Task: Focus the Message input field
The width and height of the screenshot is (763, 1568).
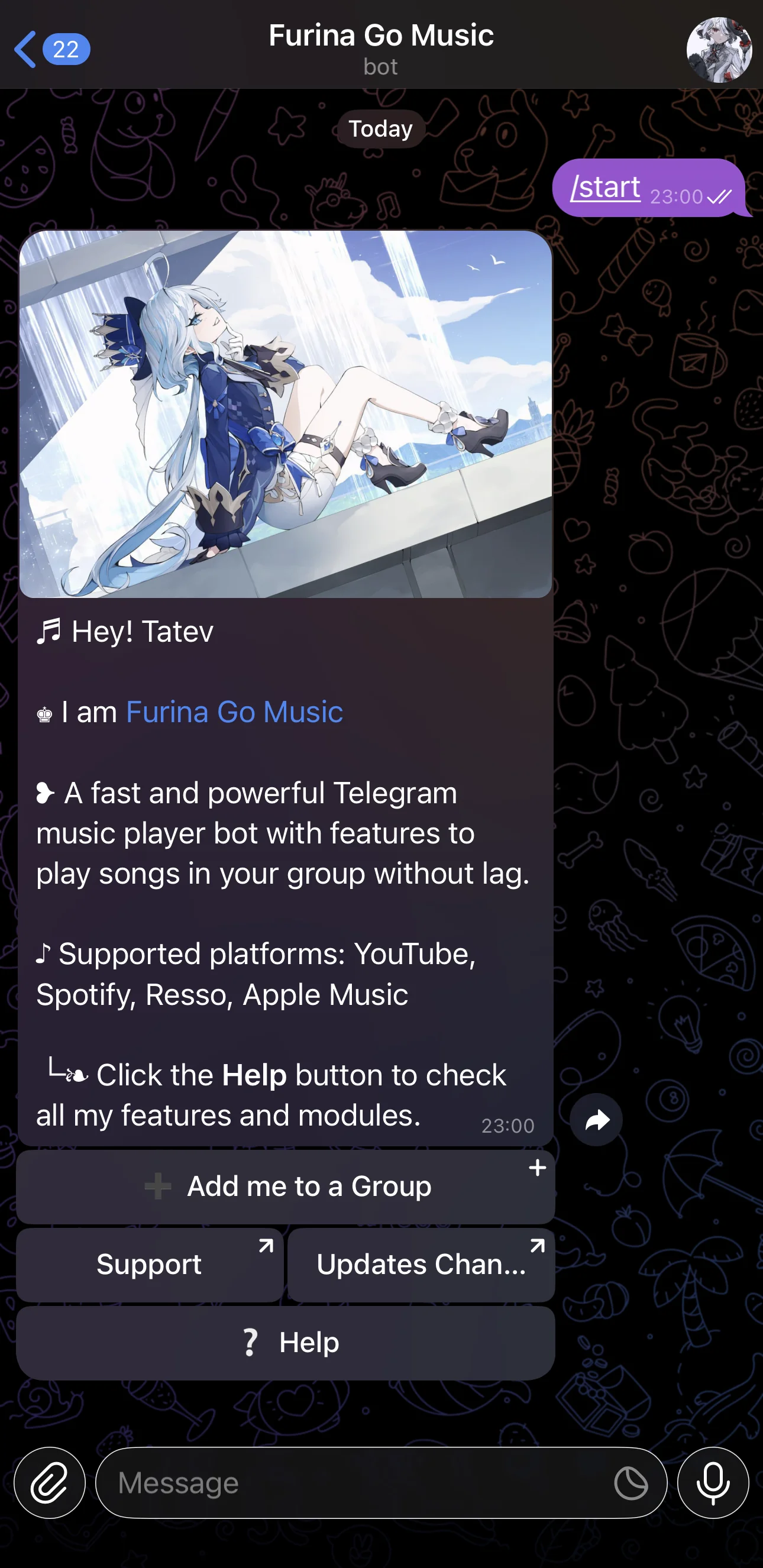Action: (x=353, y=1483)
